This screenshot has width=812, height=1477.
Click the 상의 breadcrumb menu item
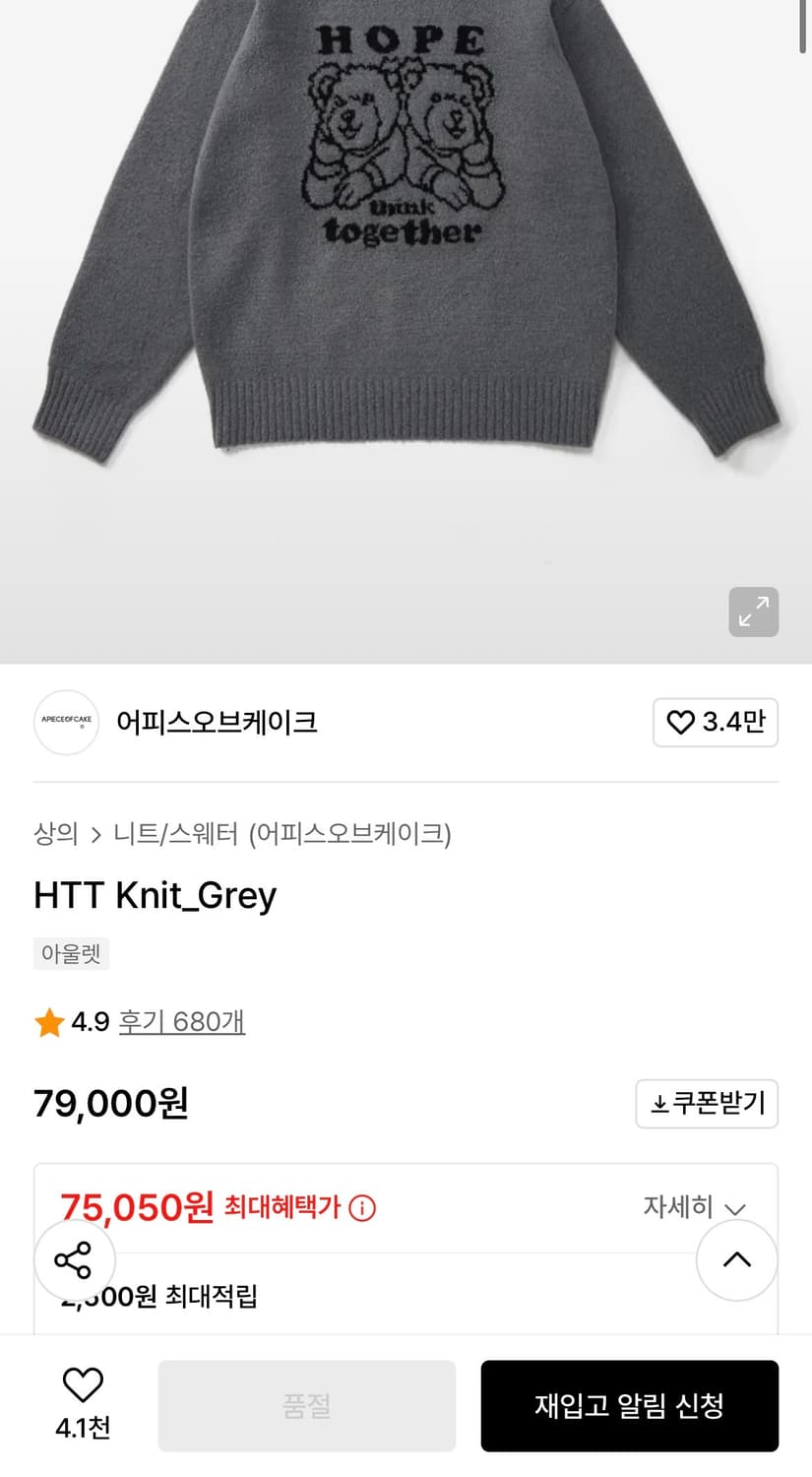[x=55, y=833]
